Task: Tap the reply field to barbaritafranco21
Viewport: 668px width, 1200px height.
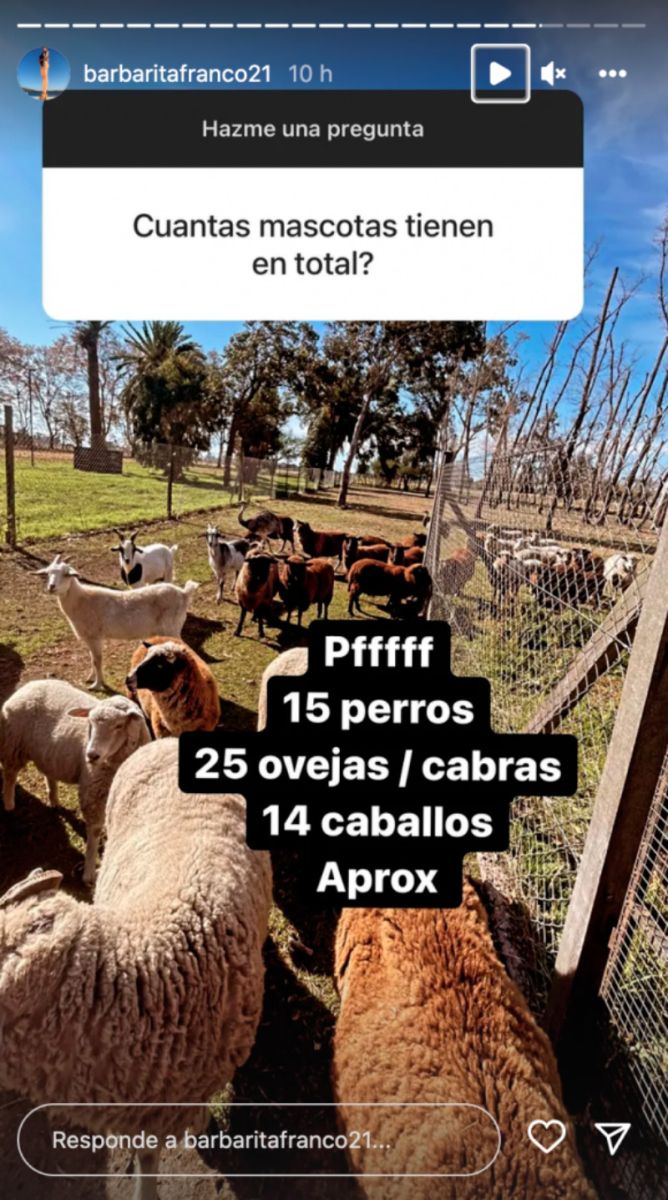Action: click(x=258, y=1139)
